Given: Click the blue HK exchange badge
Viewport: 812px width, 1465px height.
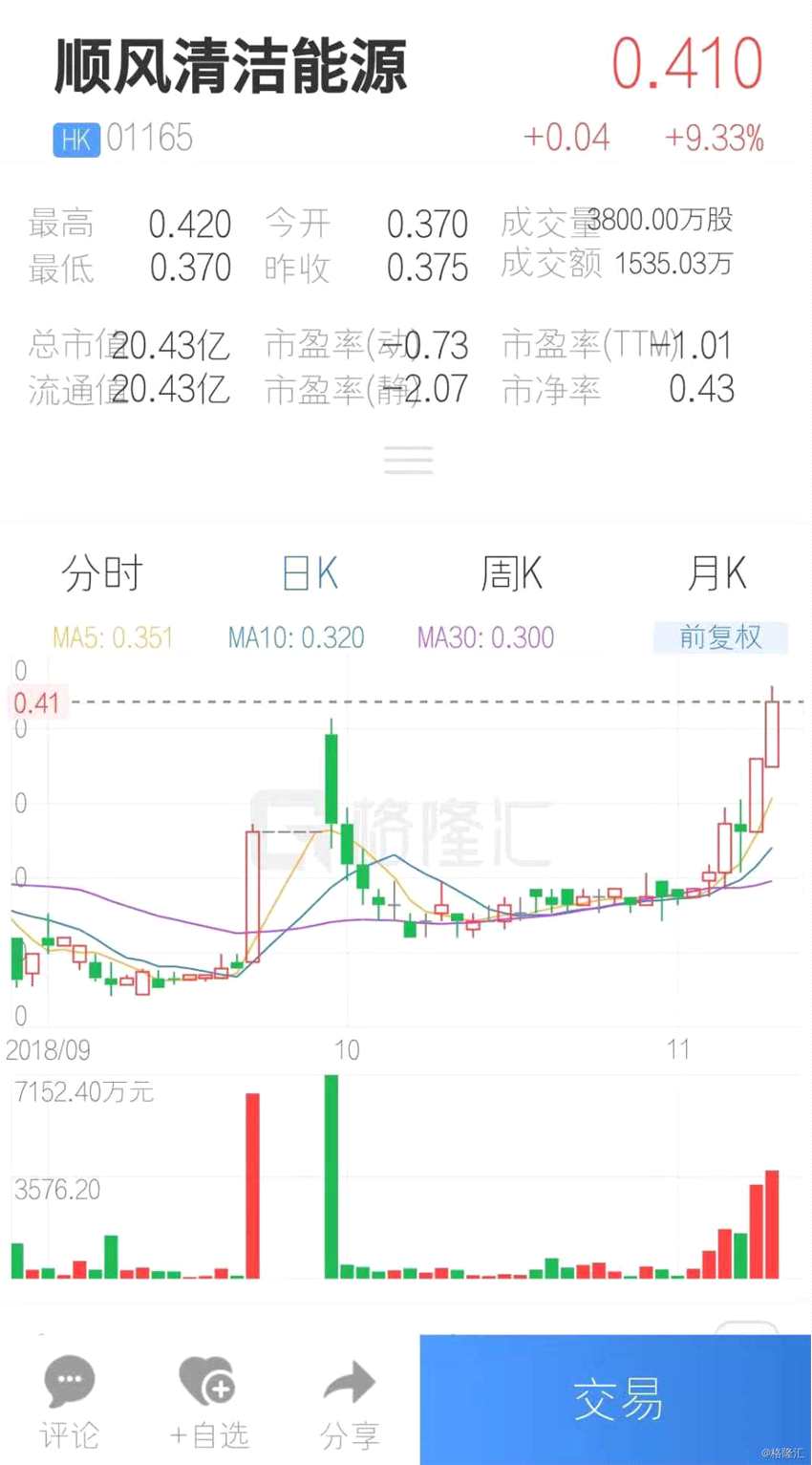Looking at the screenshot, I should (75, 139).
